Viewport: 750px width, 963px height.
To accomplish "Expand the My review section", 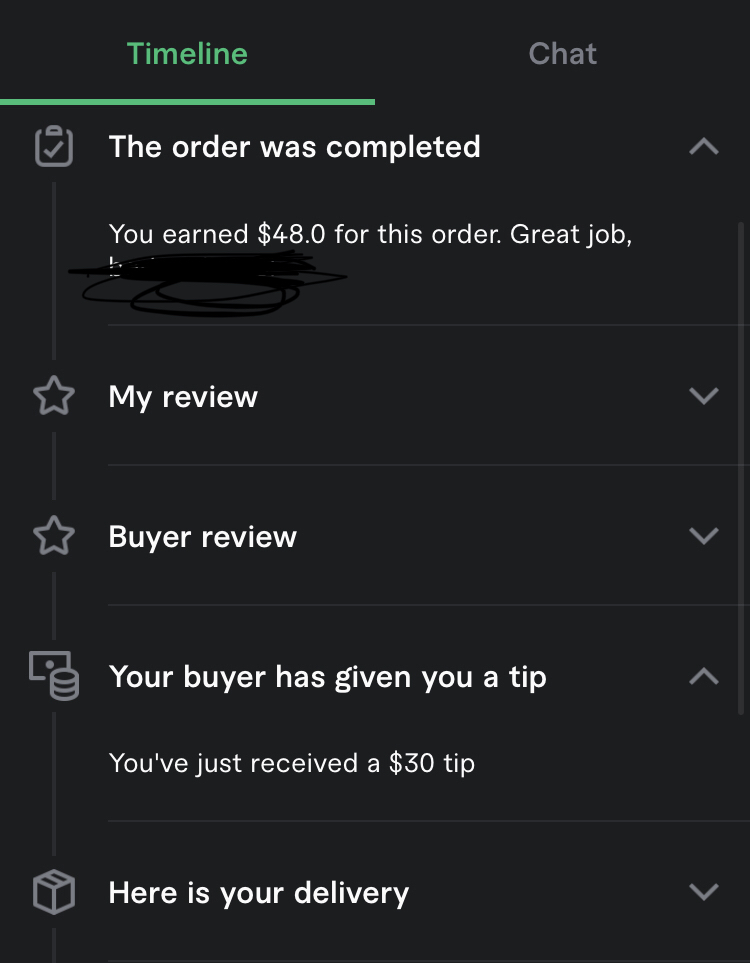I will [704, 396].
